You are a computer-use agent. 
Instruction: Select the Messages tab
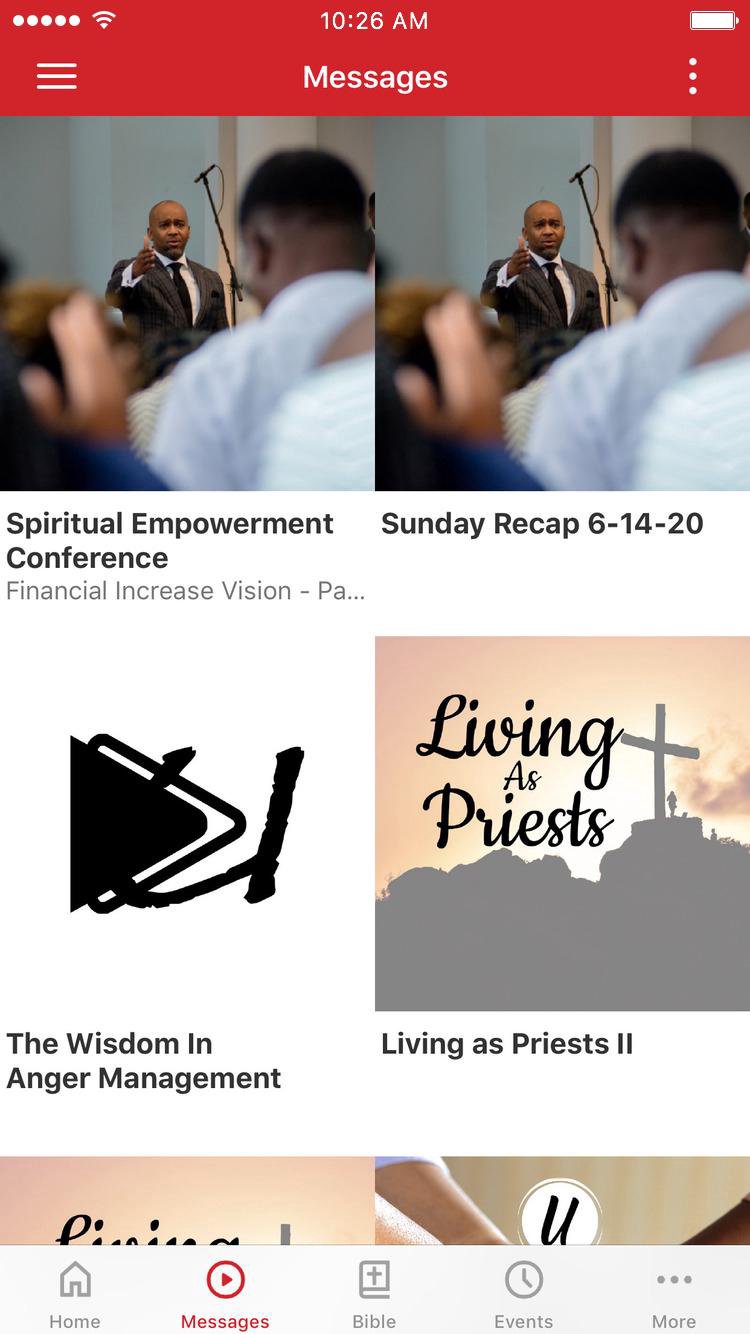(x=225, y=1294)
